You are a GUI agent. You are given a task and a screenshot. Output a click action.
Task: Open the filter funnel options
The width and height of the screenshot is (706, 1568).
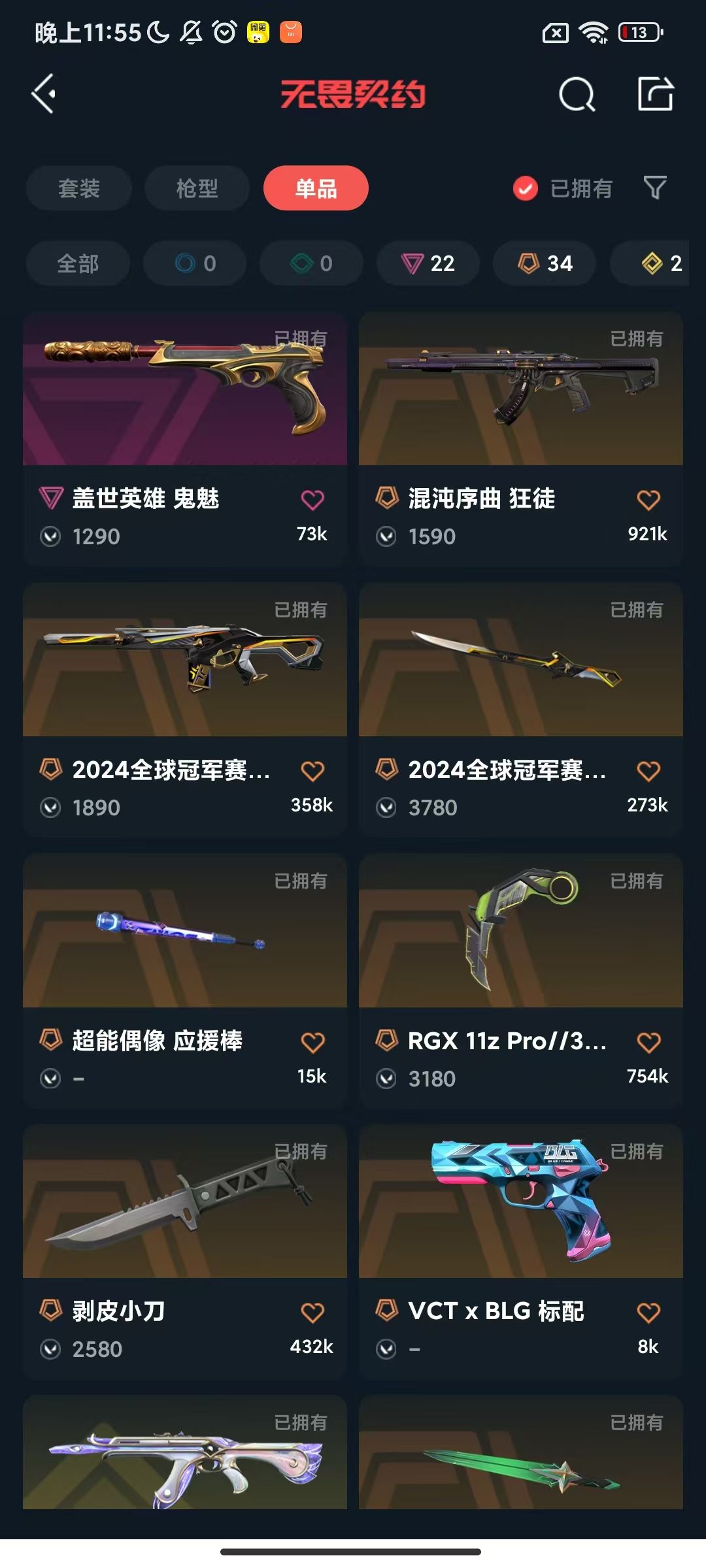click(654, 188)
